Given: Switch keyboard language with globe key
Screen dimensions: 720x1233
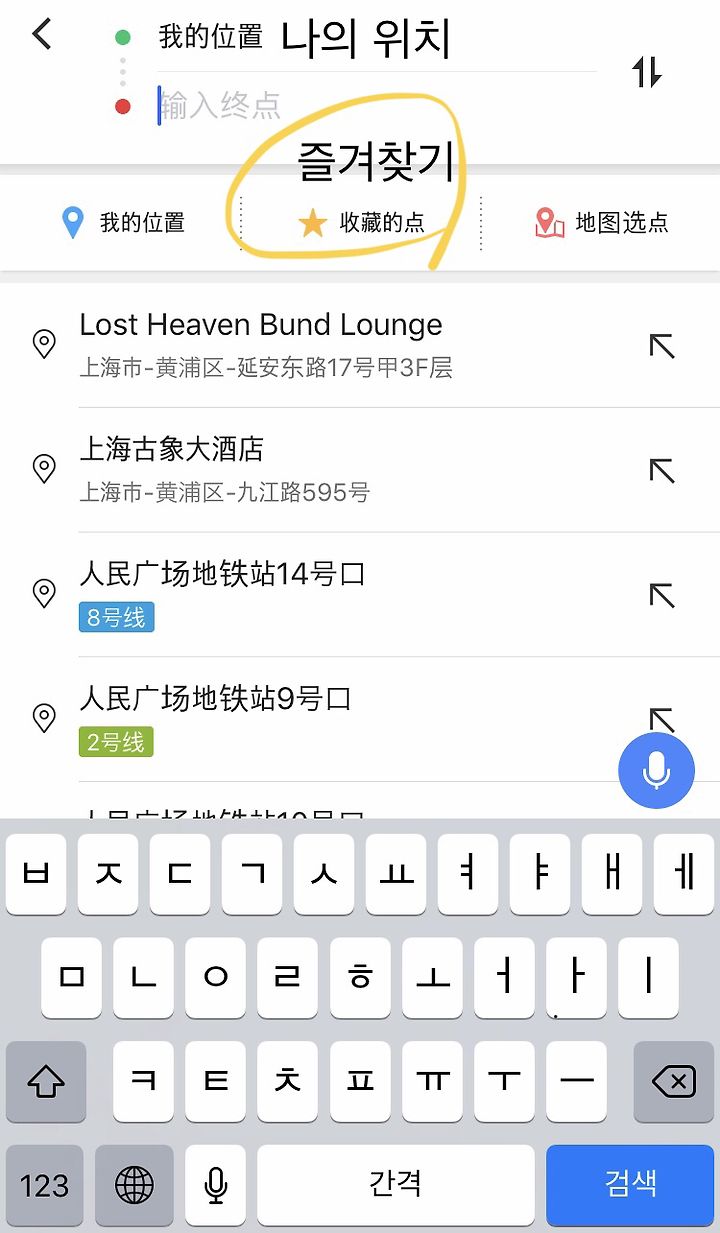Looking at the screenshot, I should (x=134, y=1185).
